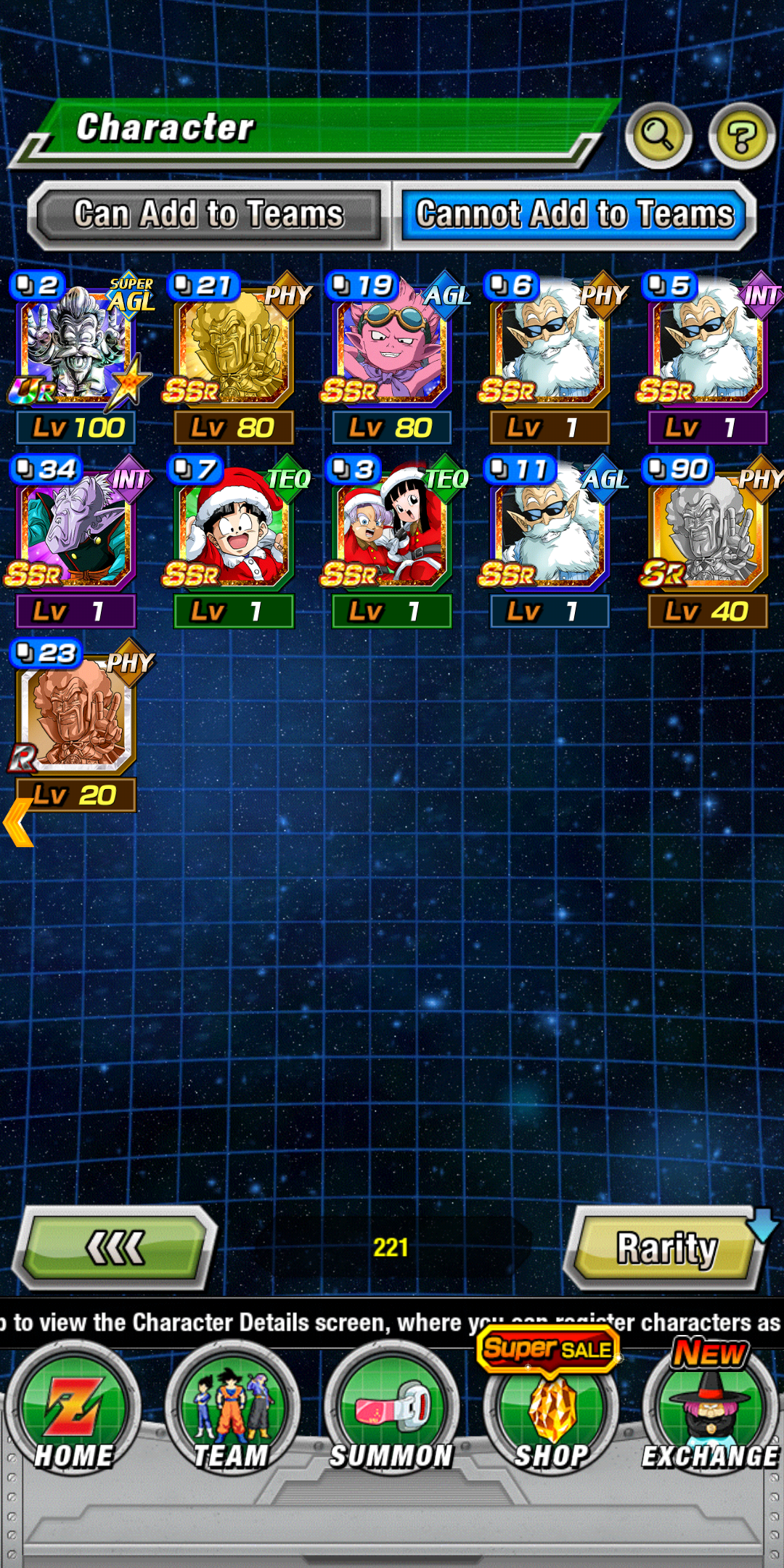Open the Exchange menu
Image resolution: width=784 pixels, height=1568 pixels.
(711, 1407)
